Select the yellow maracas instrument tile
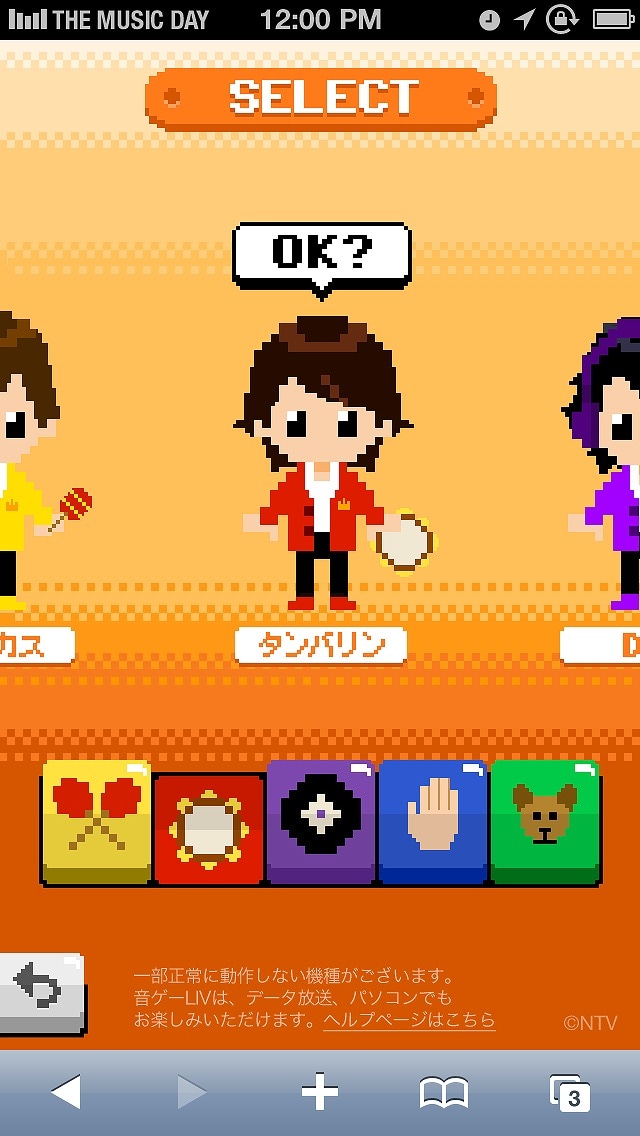The image size is (640, 1136). 97,822
